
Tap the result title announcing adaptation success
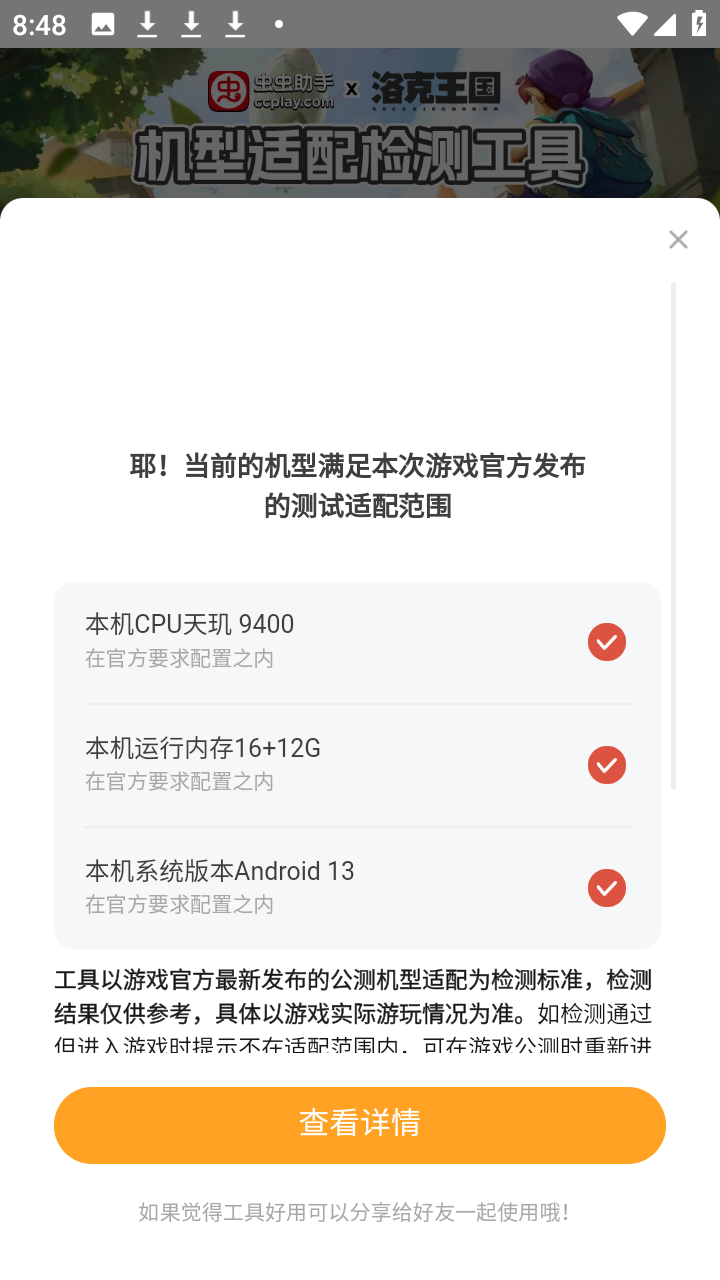(x=360, y=484)
